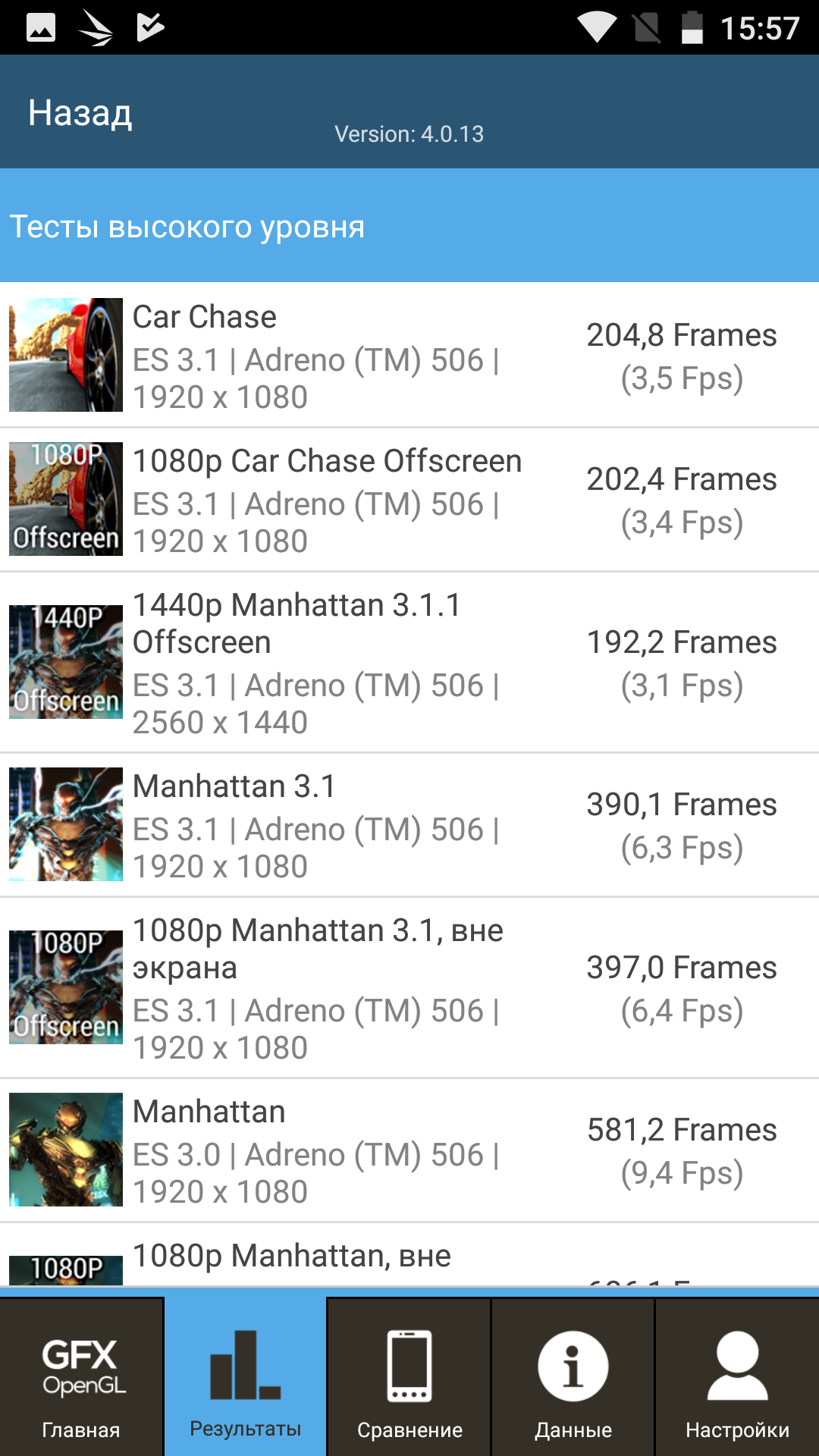Viewport: 819px width, 1456px height.
Task: Open 1080p Car Chase Offscreen result
Action: [409, 499]
